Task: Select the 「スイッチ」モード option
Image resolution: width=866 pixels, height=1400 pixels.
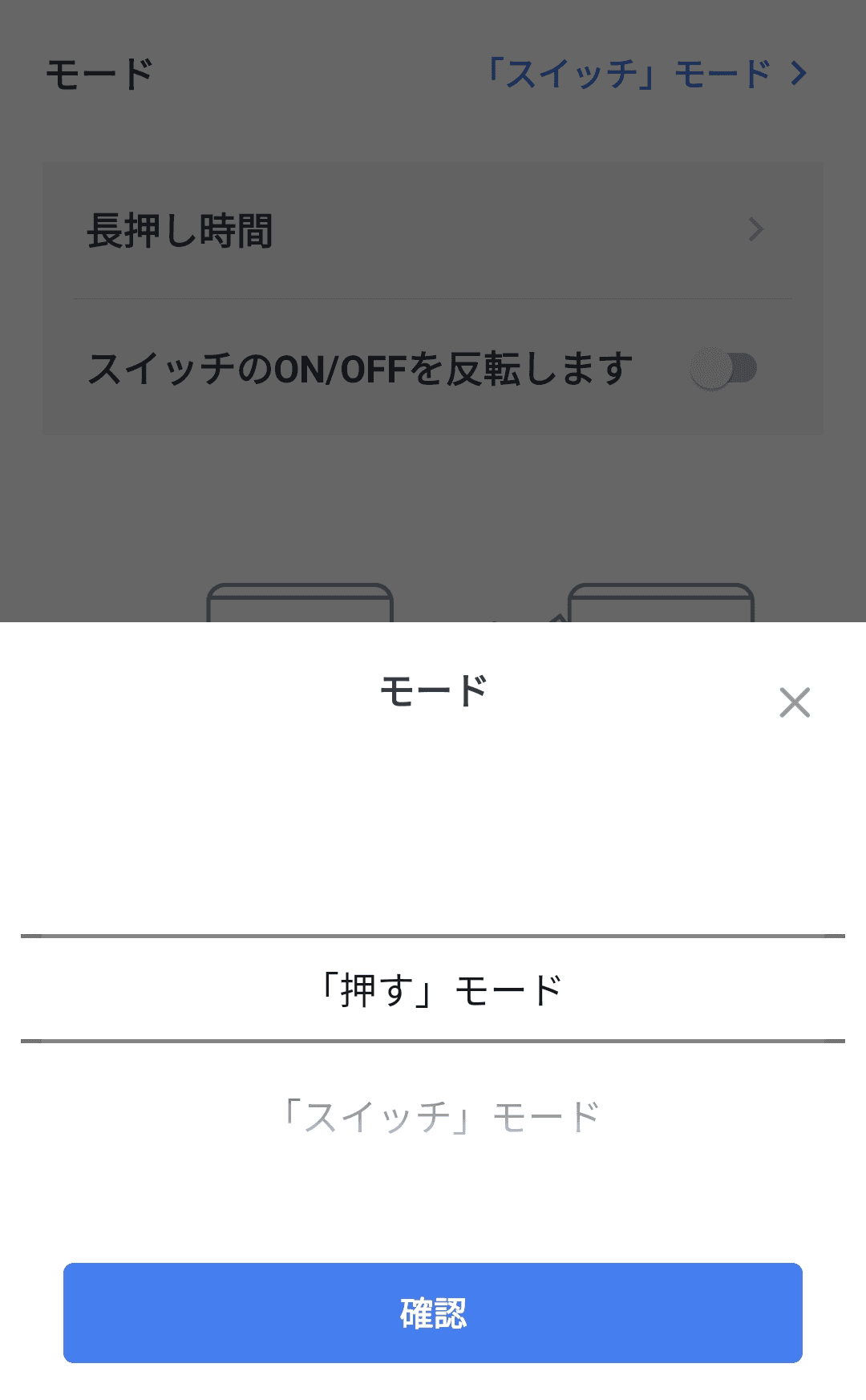Action: point(441,1117)
